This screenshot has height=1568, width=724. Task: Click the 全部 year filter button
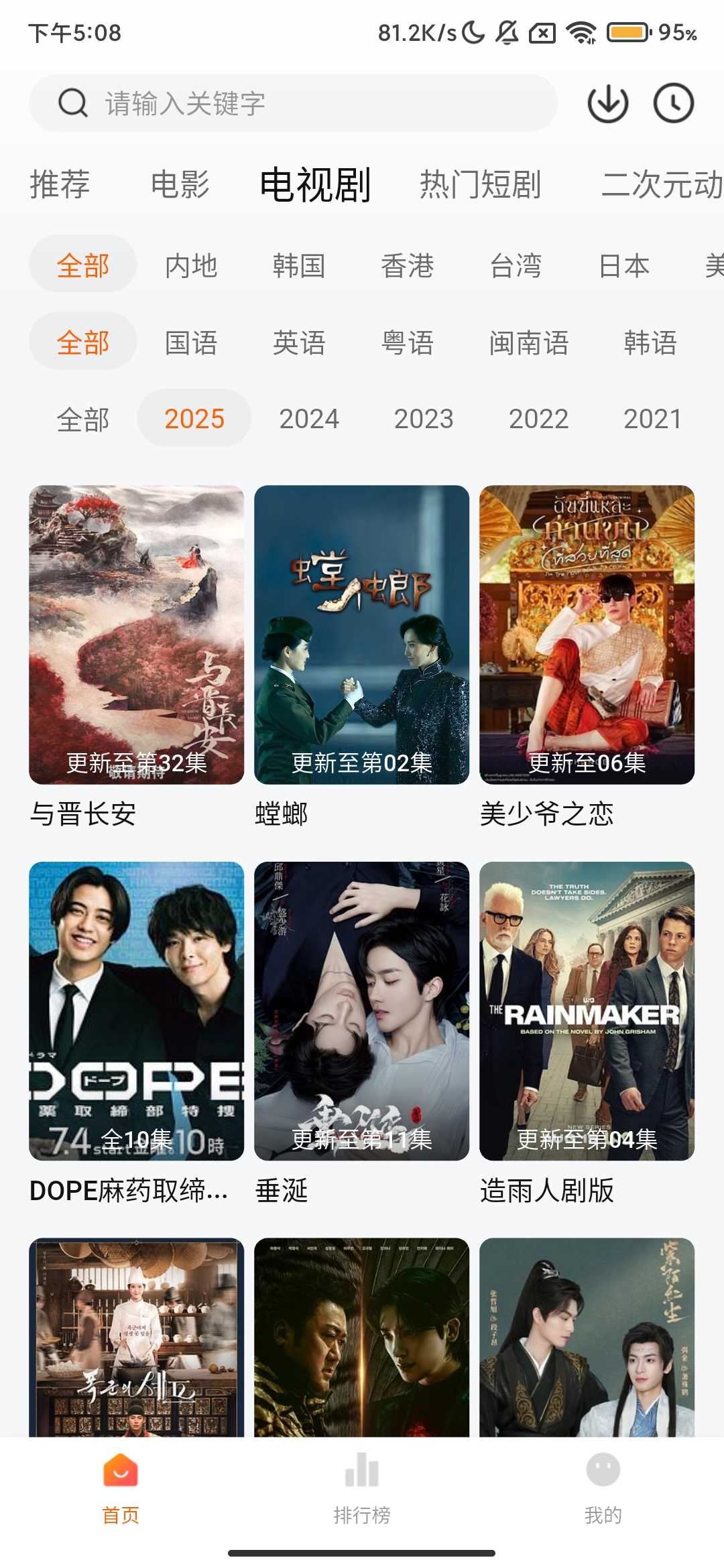(83, 419)
